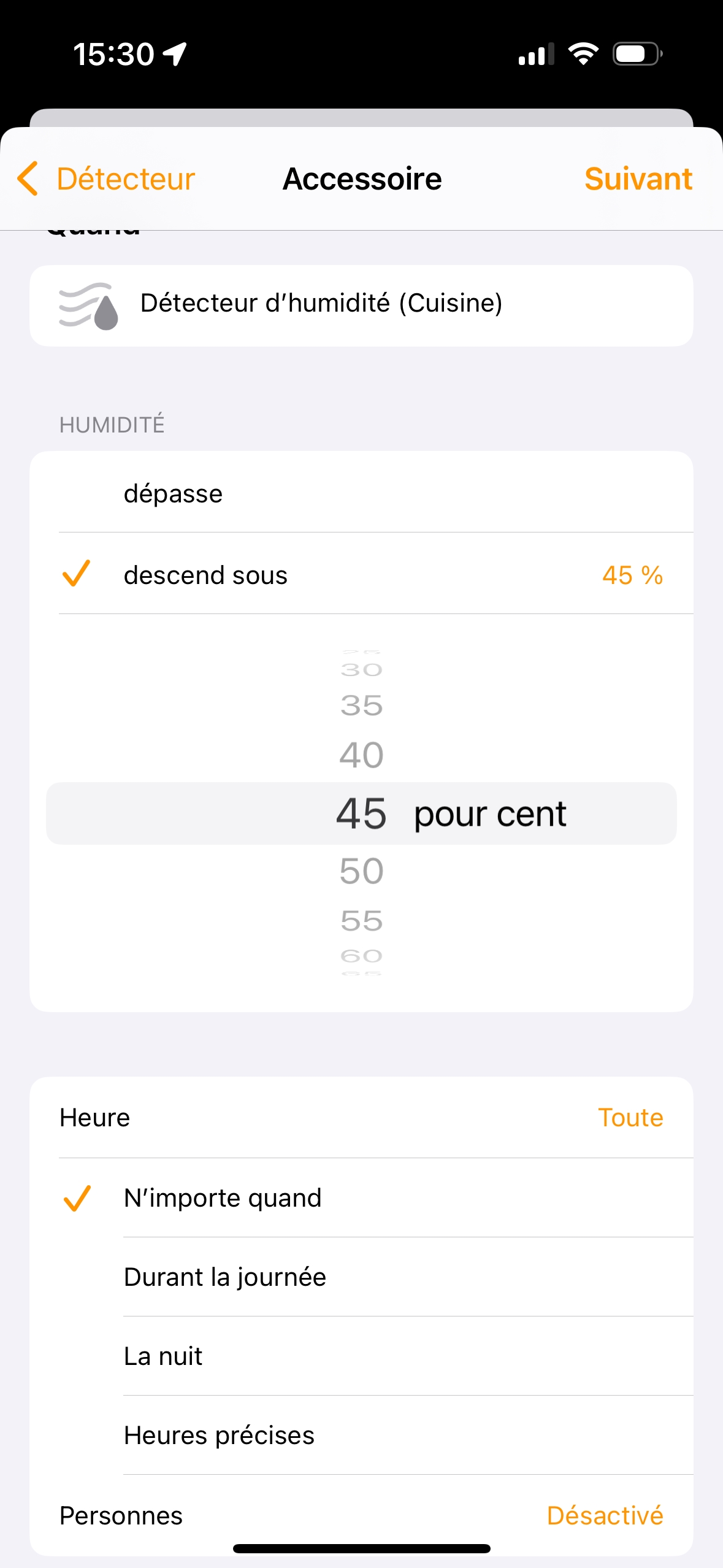The width and height of the screenshot is (723, 1568).
Task: Pick 35 in the humidity picker
Action: click(361, 705)
